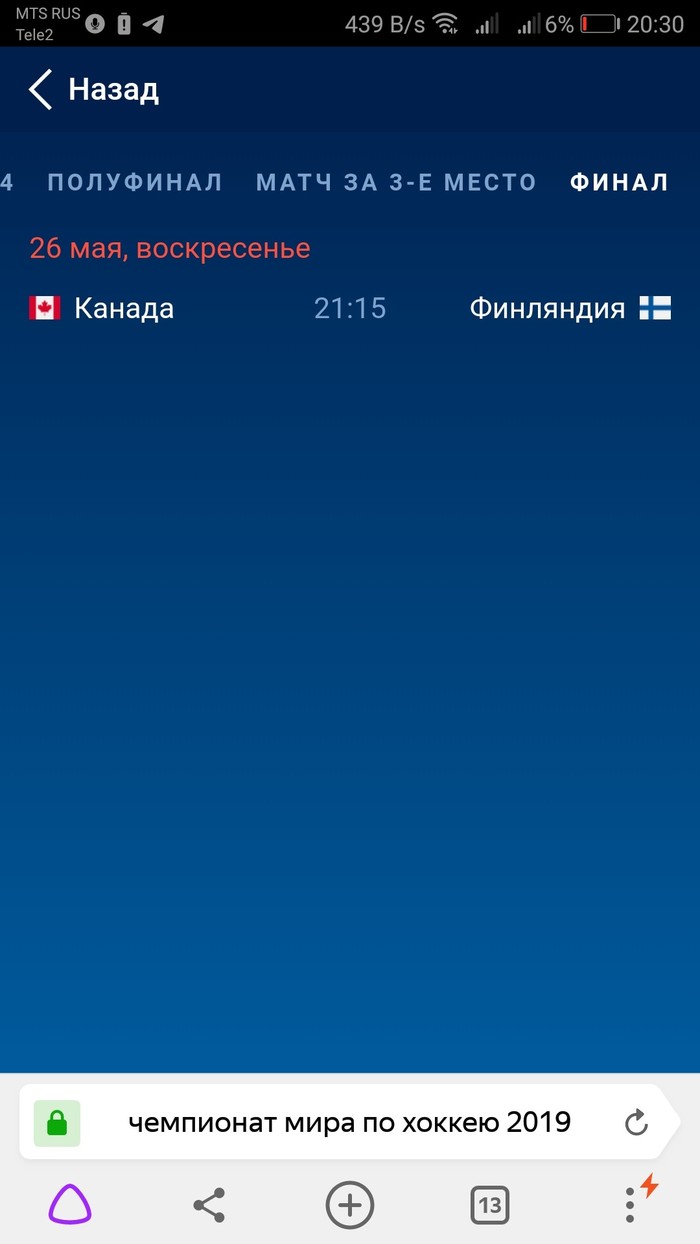Reload the current page
Viewport: 700px width, 1244px height.
tap(636, 1123)
